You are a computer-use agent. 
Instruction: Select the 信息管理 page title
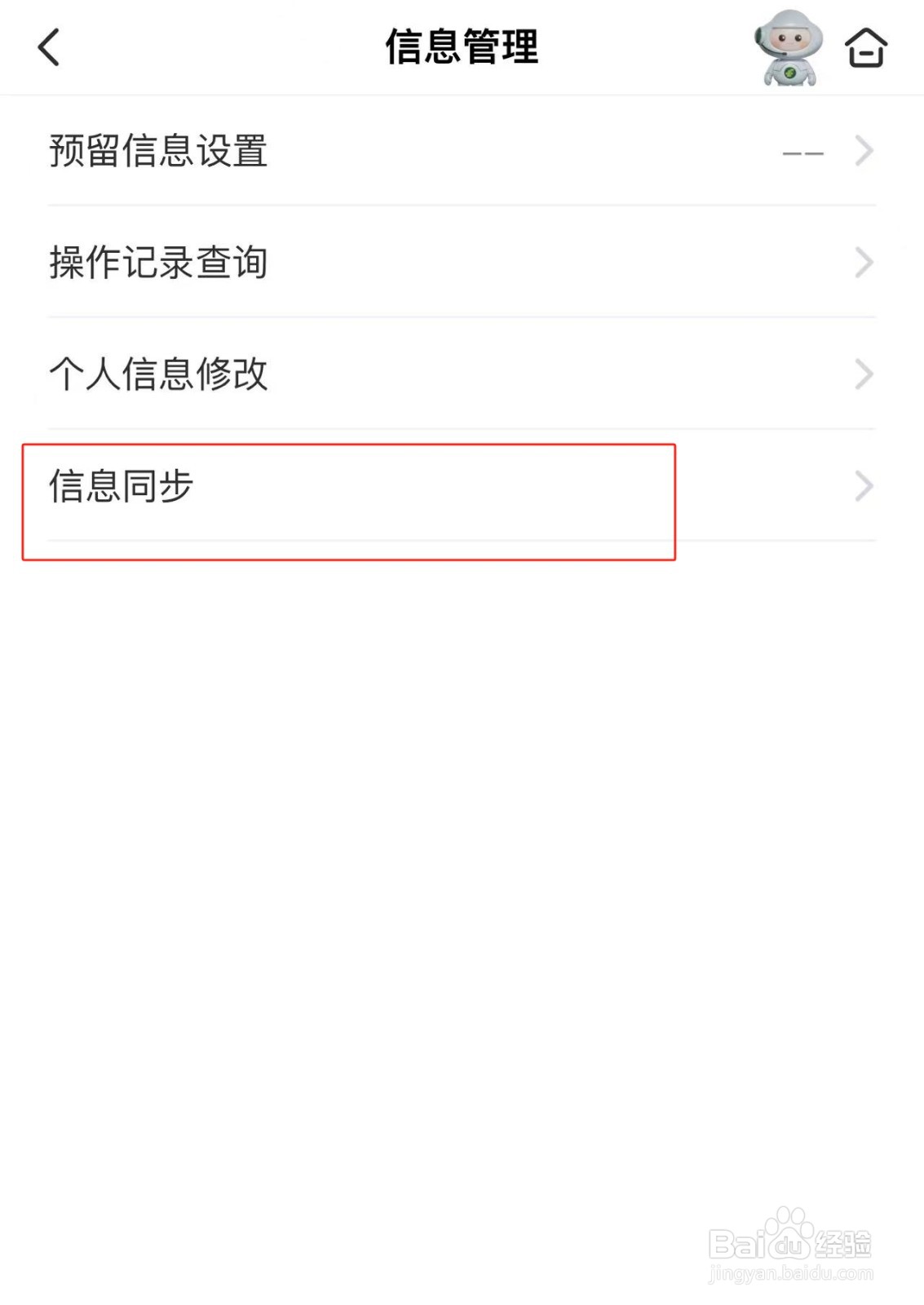(462, 45)
